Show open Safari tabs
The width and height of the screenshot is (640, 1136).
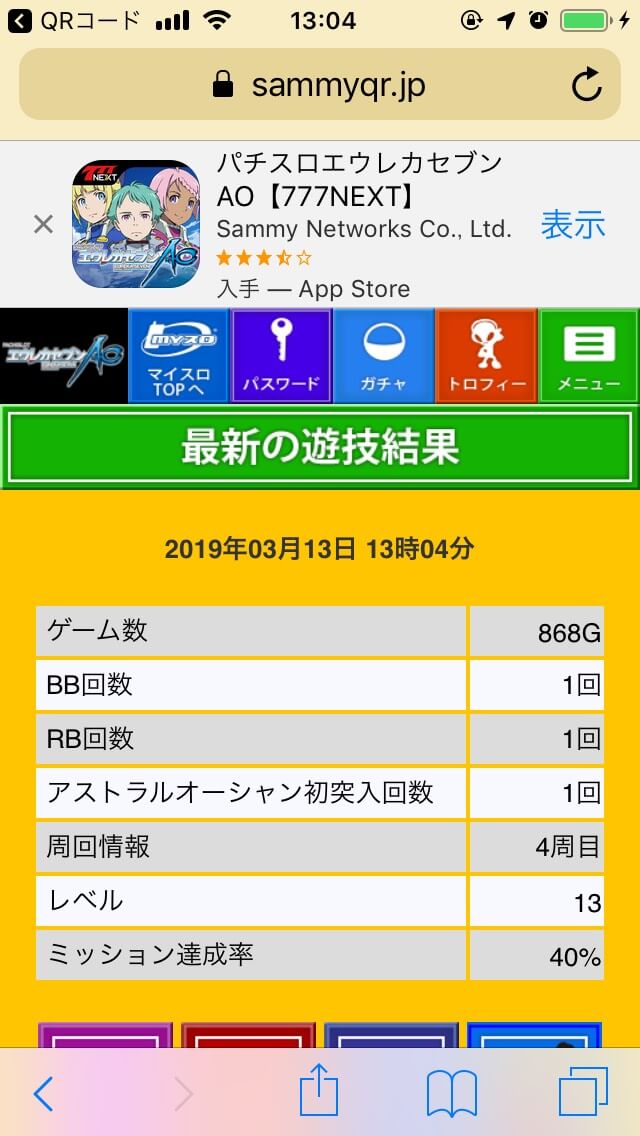tap(583, 1093)
